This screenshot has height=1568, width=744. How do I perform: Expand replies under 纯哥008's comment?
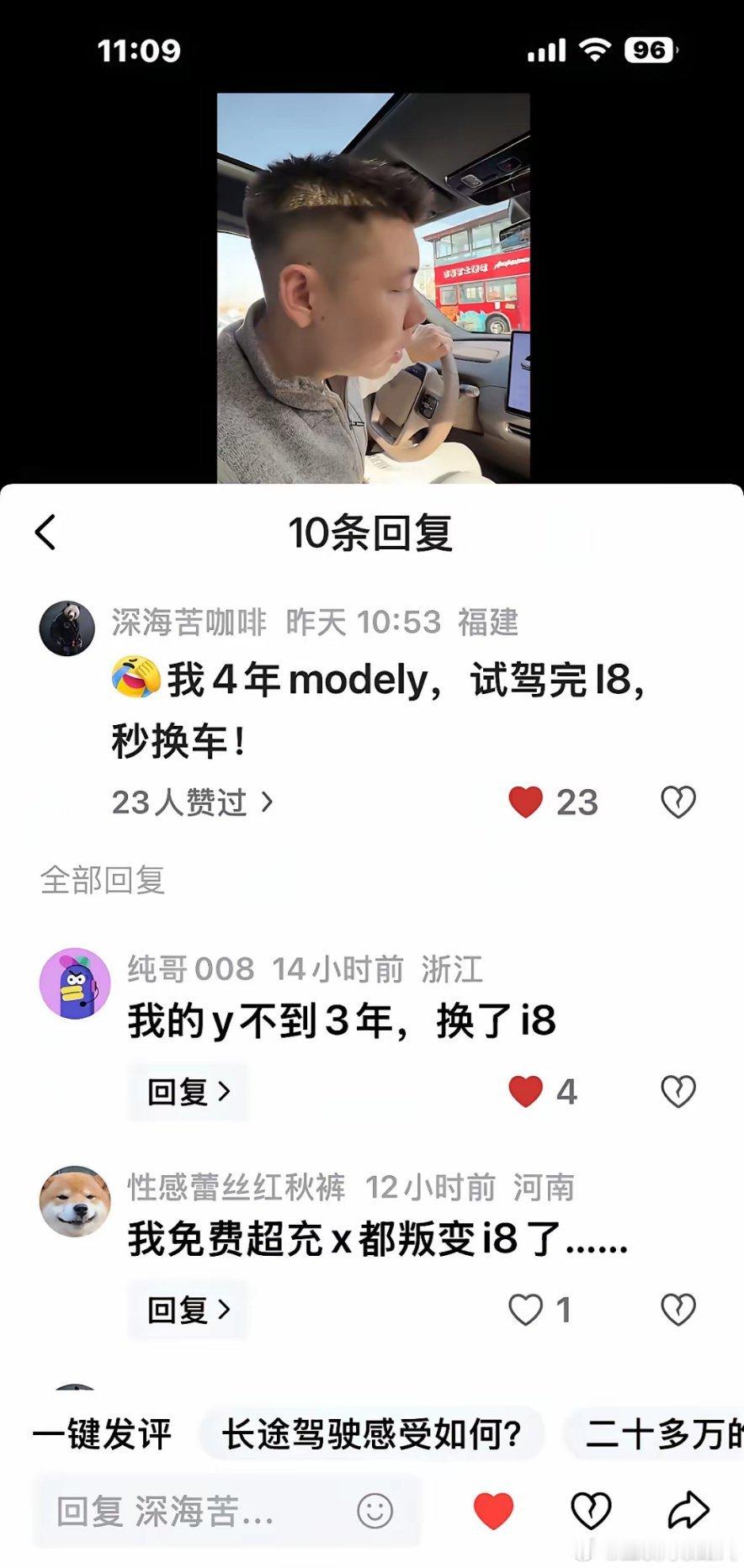coord(187,1091)
